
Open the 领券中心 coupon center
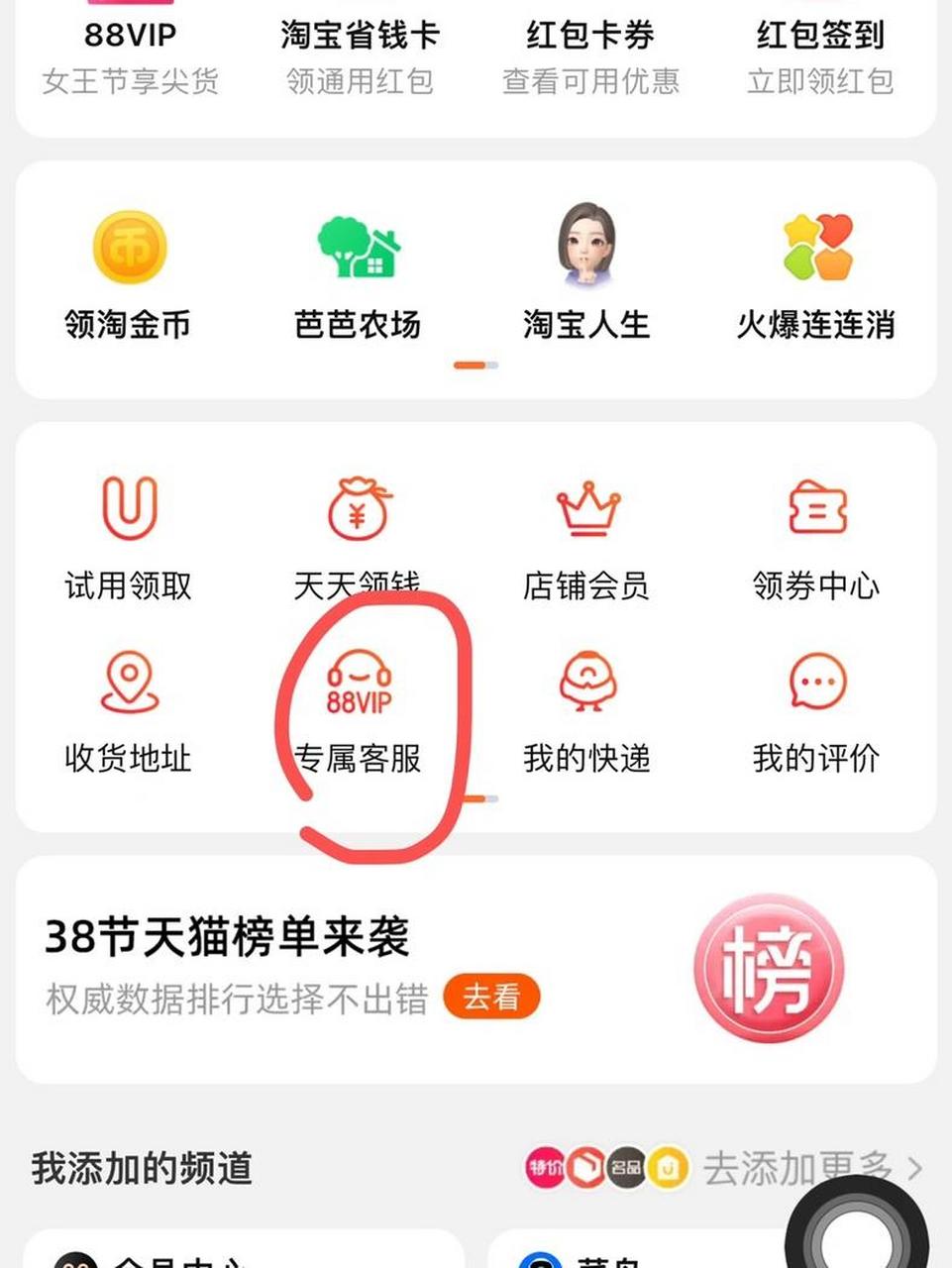(x=816, y=540)
